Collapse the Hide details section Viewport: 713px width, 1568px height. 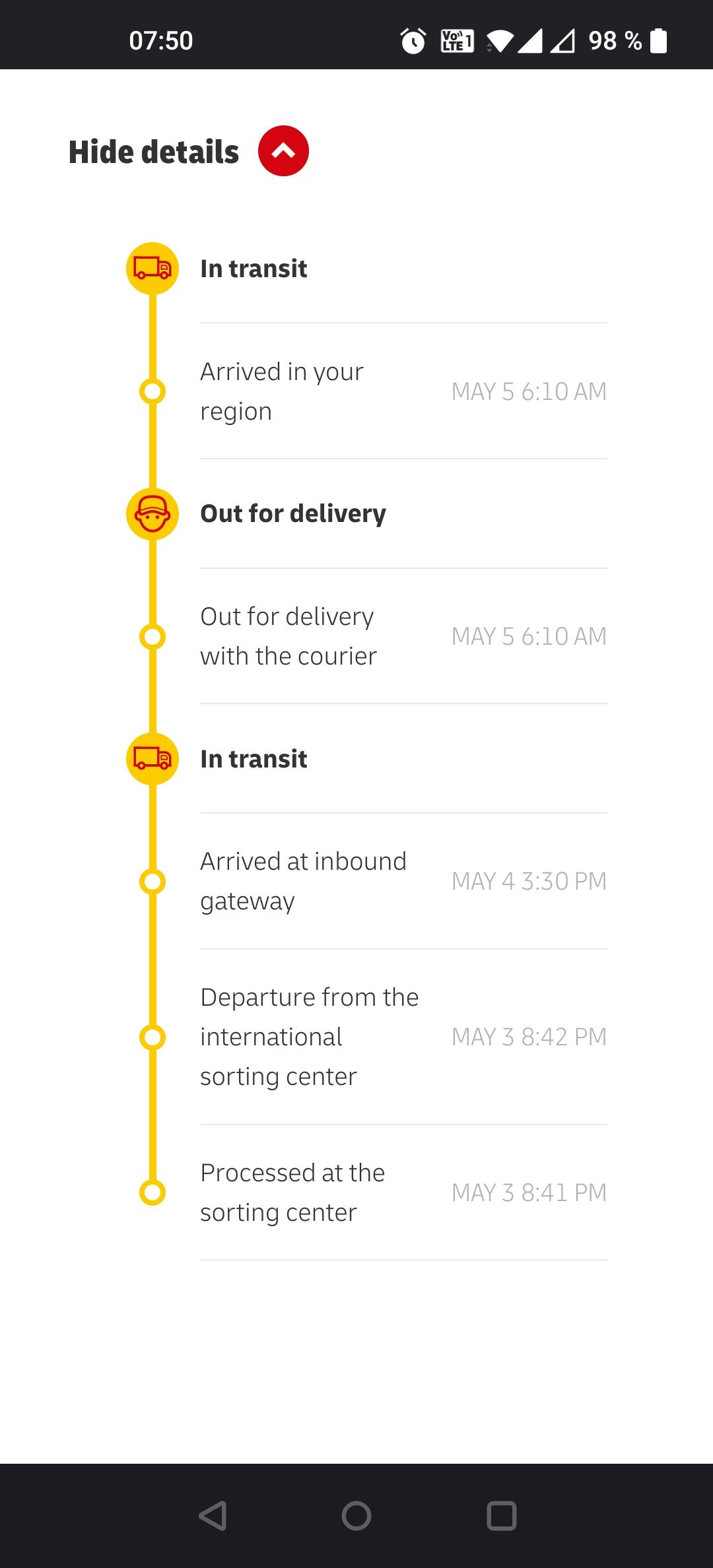(x=283, y=151)
